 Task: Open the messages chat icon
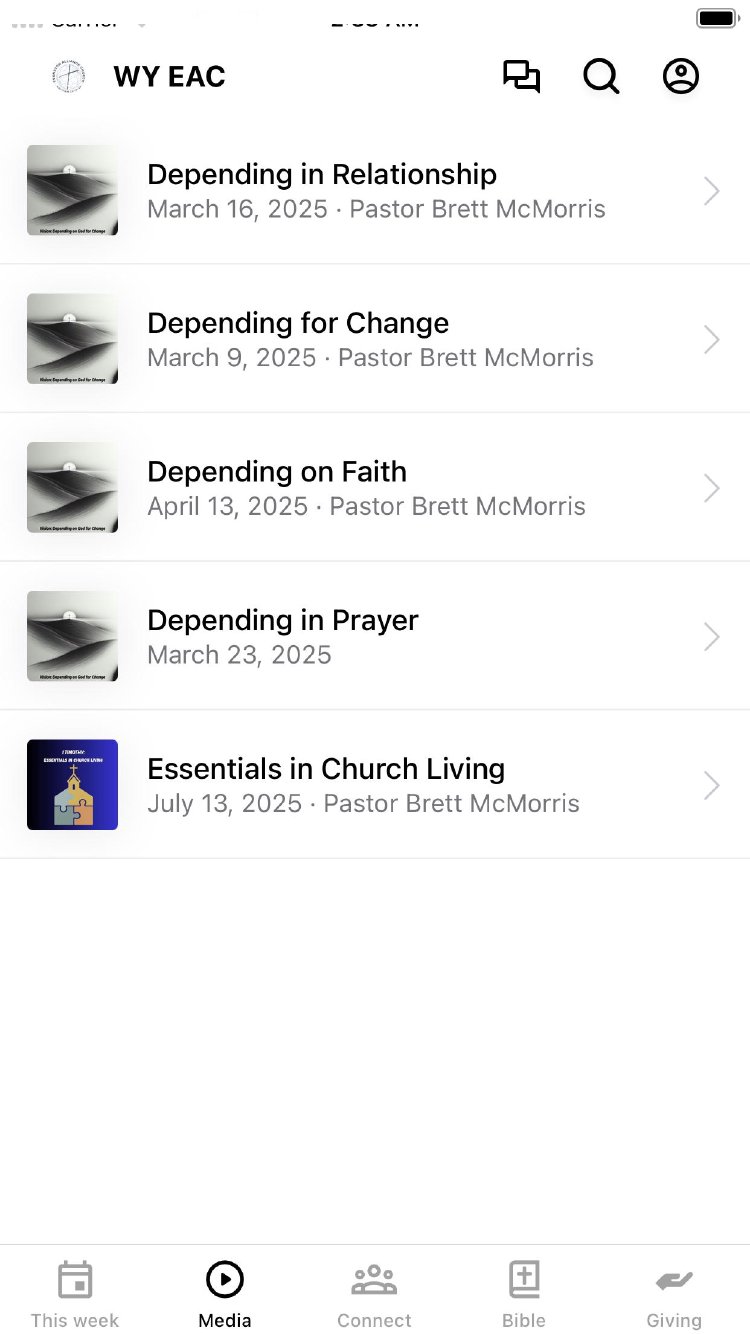521,77
